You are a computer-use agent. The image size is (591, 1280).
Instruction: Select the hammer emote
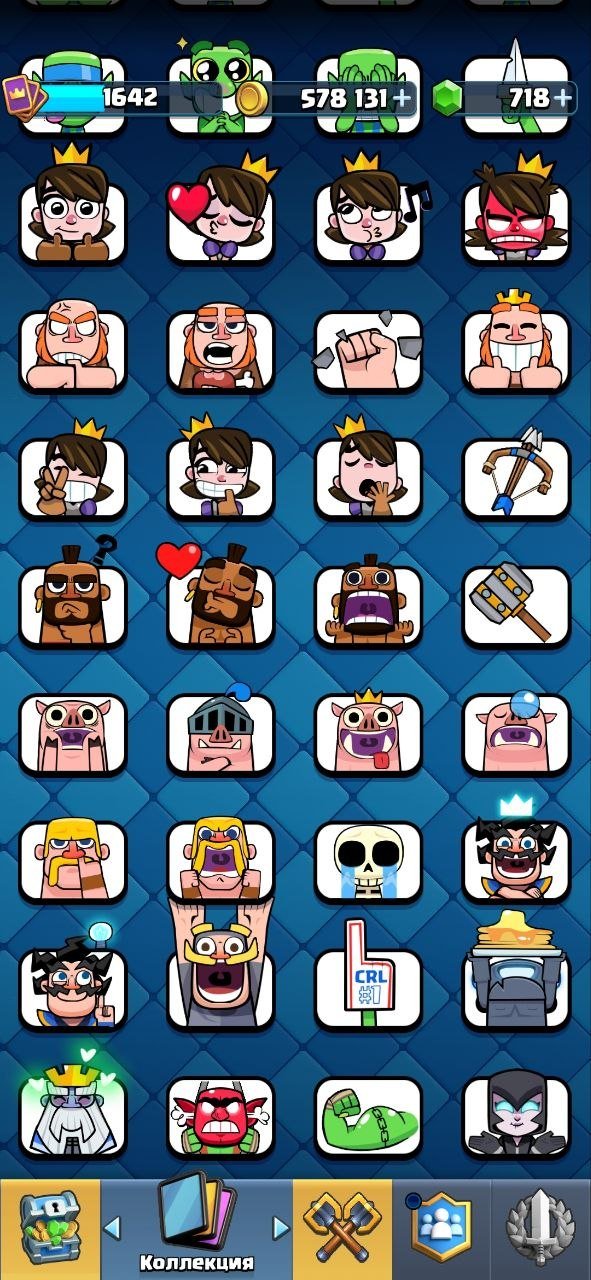coord(516,605)
